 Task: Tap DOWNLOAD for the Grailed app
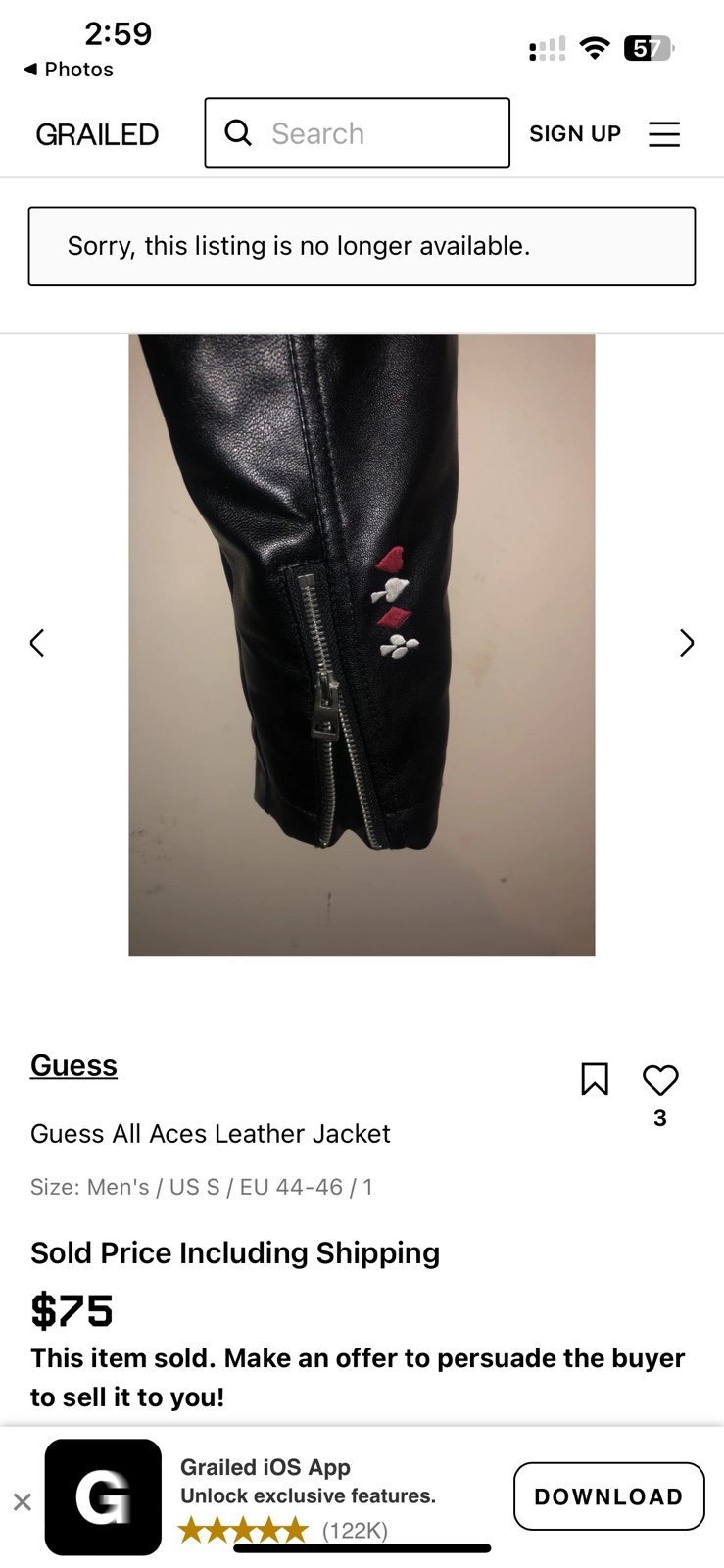[608, 1496]
